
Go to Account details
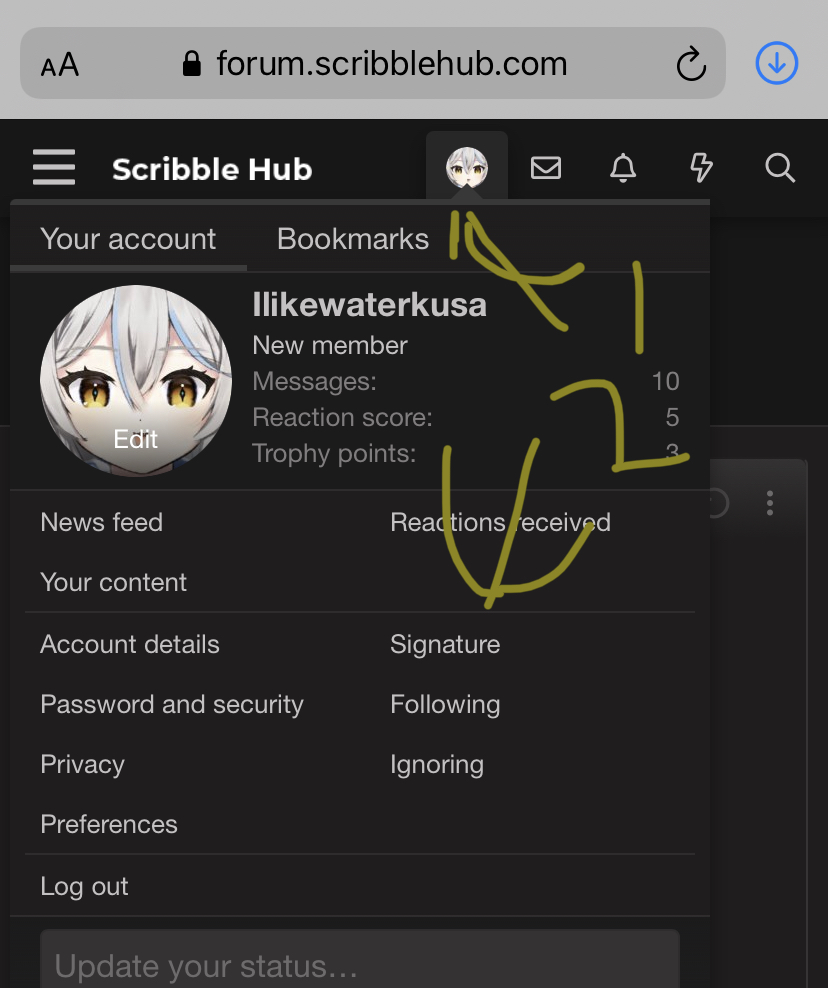coord(129,644)
